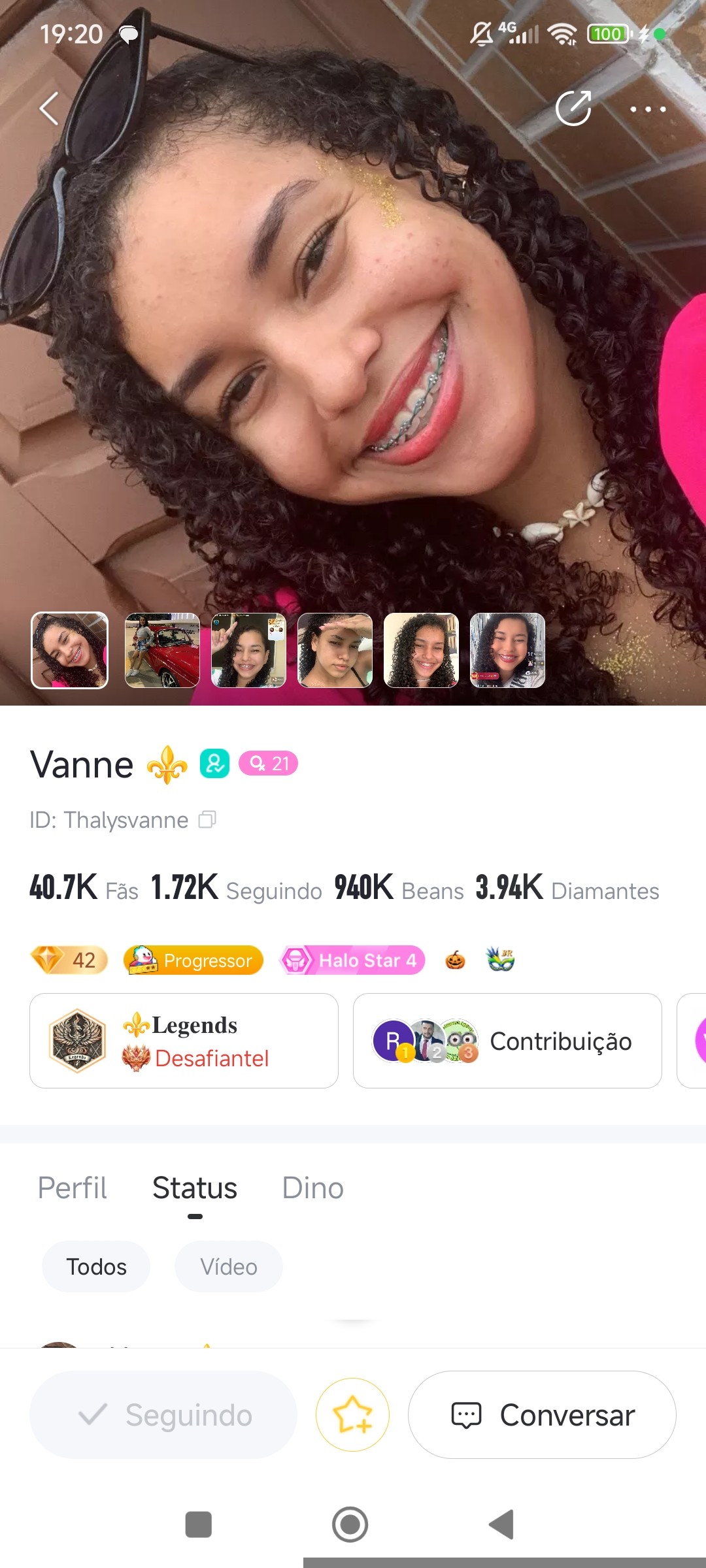Tap the star plus favorite button
Screen dimensions: 706x1568
point(352,1415)
